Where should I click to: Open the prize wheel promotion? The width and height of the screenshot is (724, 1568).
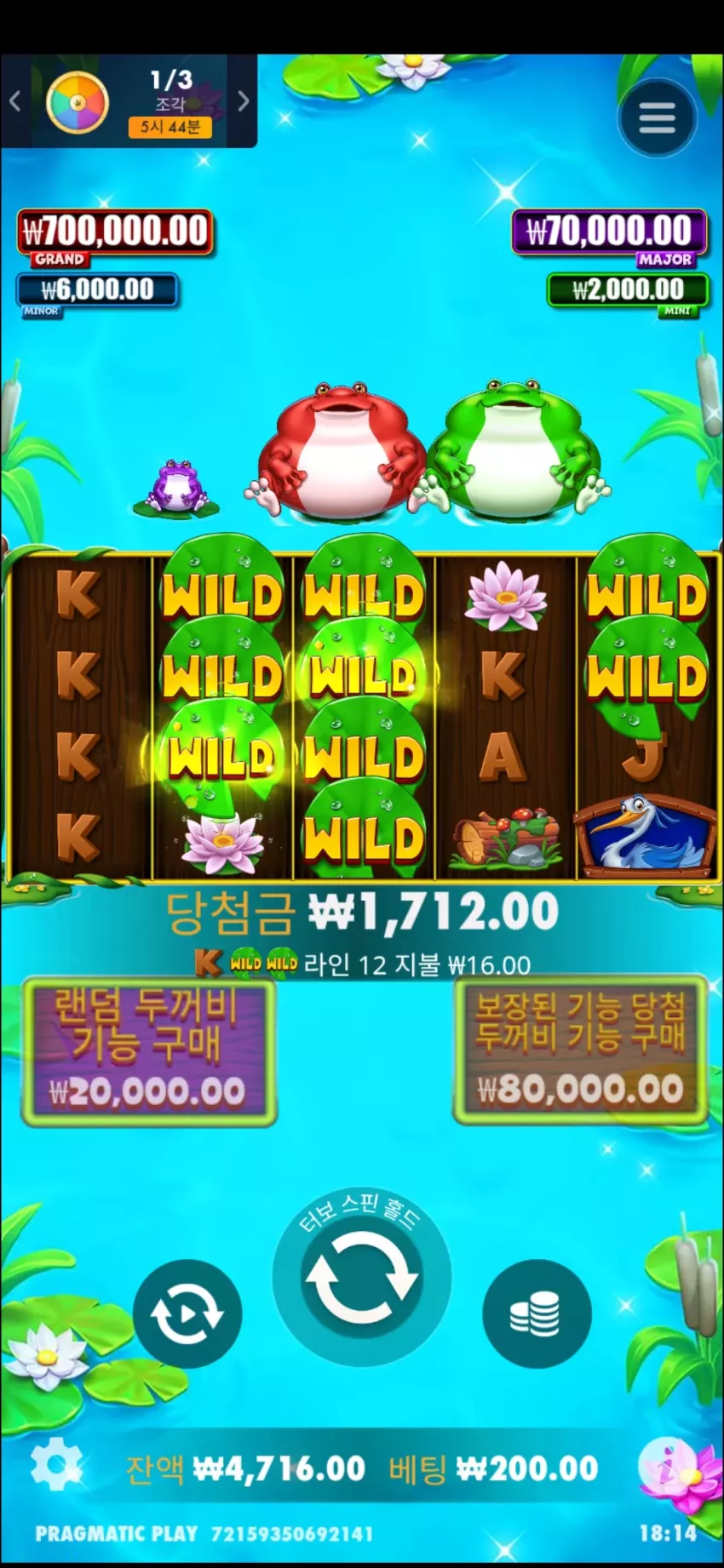click(x=78, y=102)
